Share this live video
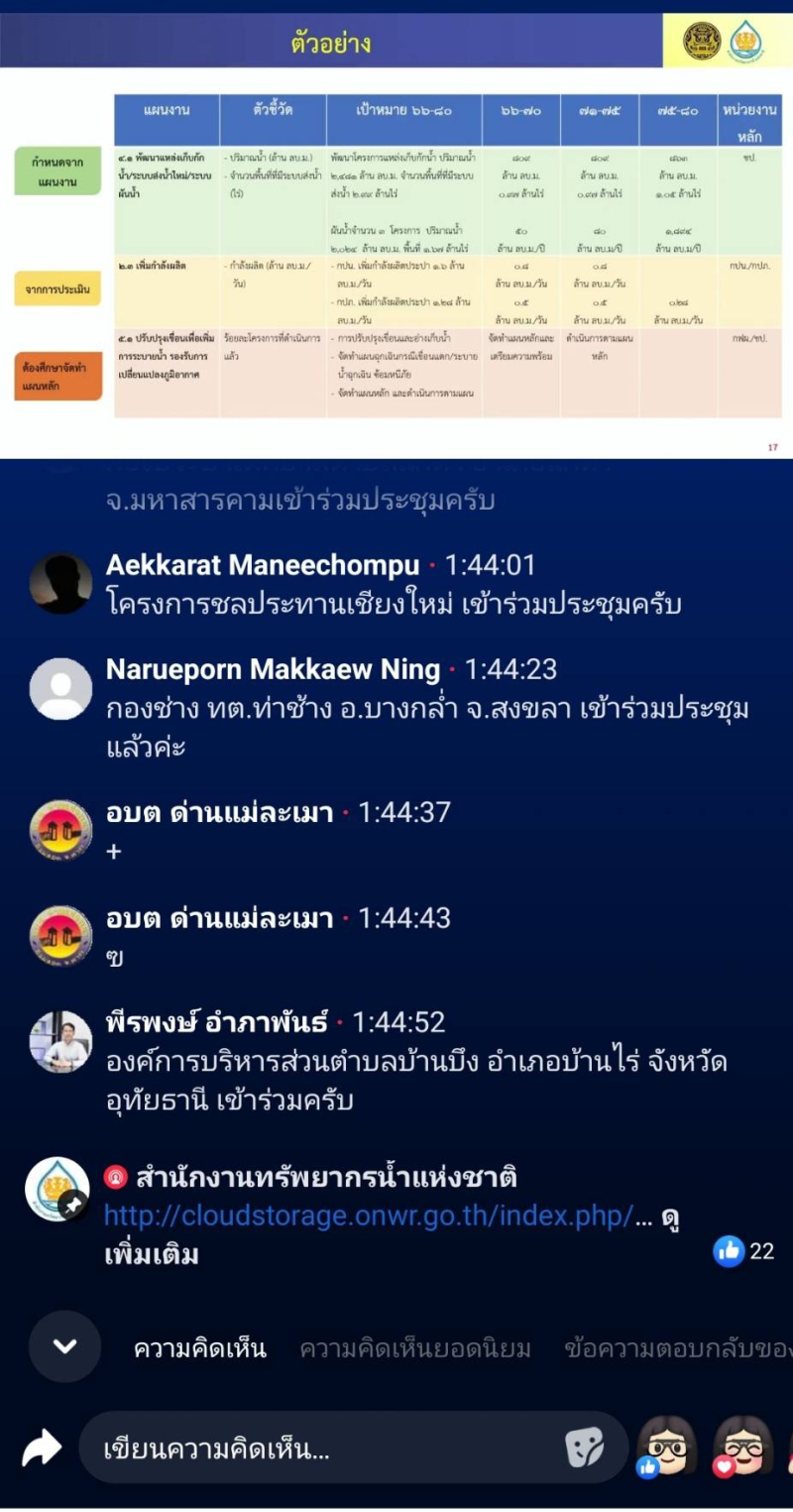The width and height of the screenshot is (793, 1512). [x=42, y=1450]
